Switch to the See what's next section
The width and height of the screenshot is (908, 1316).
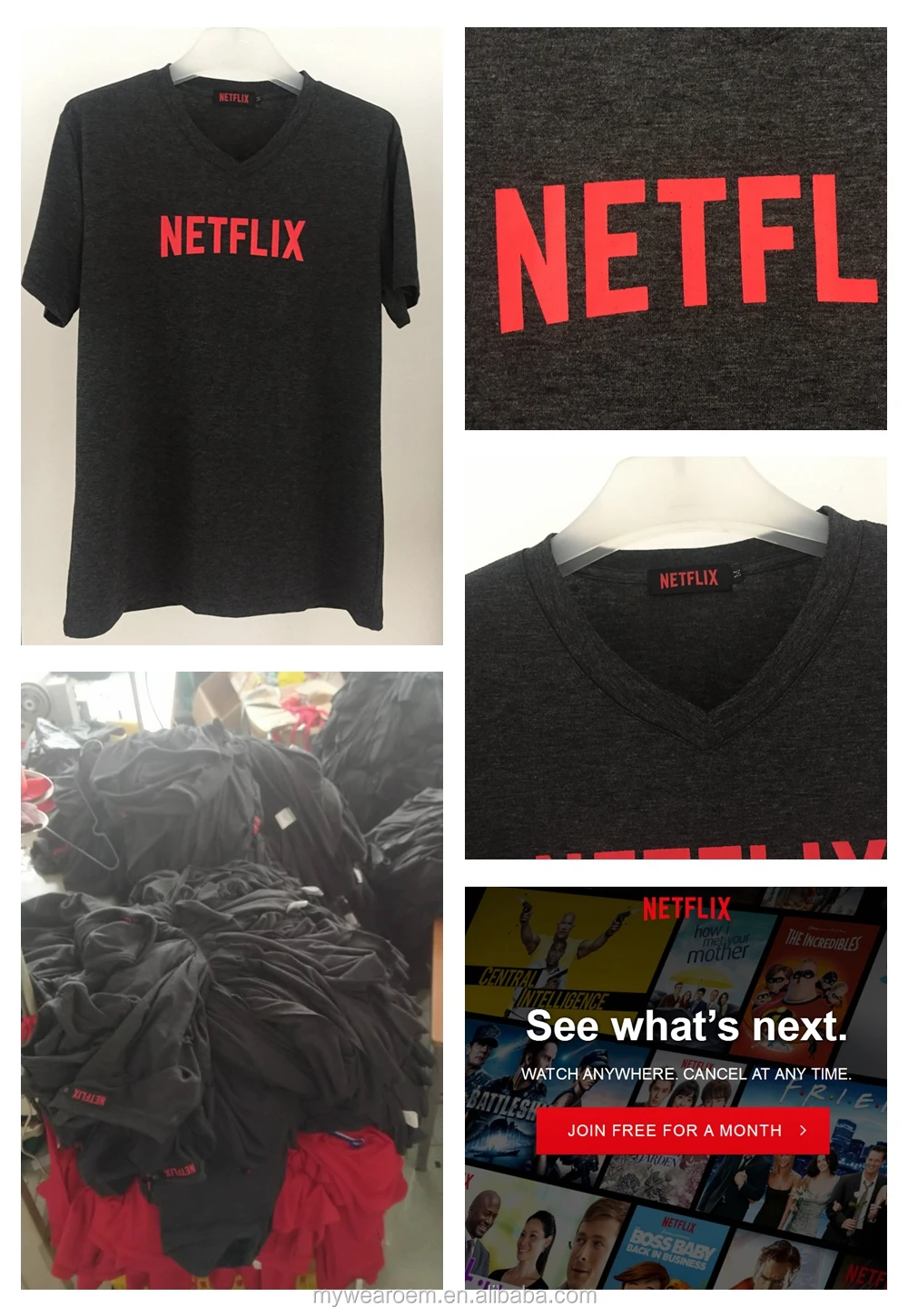pos(687,1025)
